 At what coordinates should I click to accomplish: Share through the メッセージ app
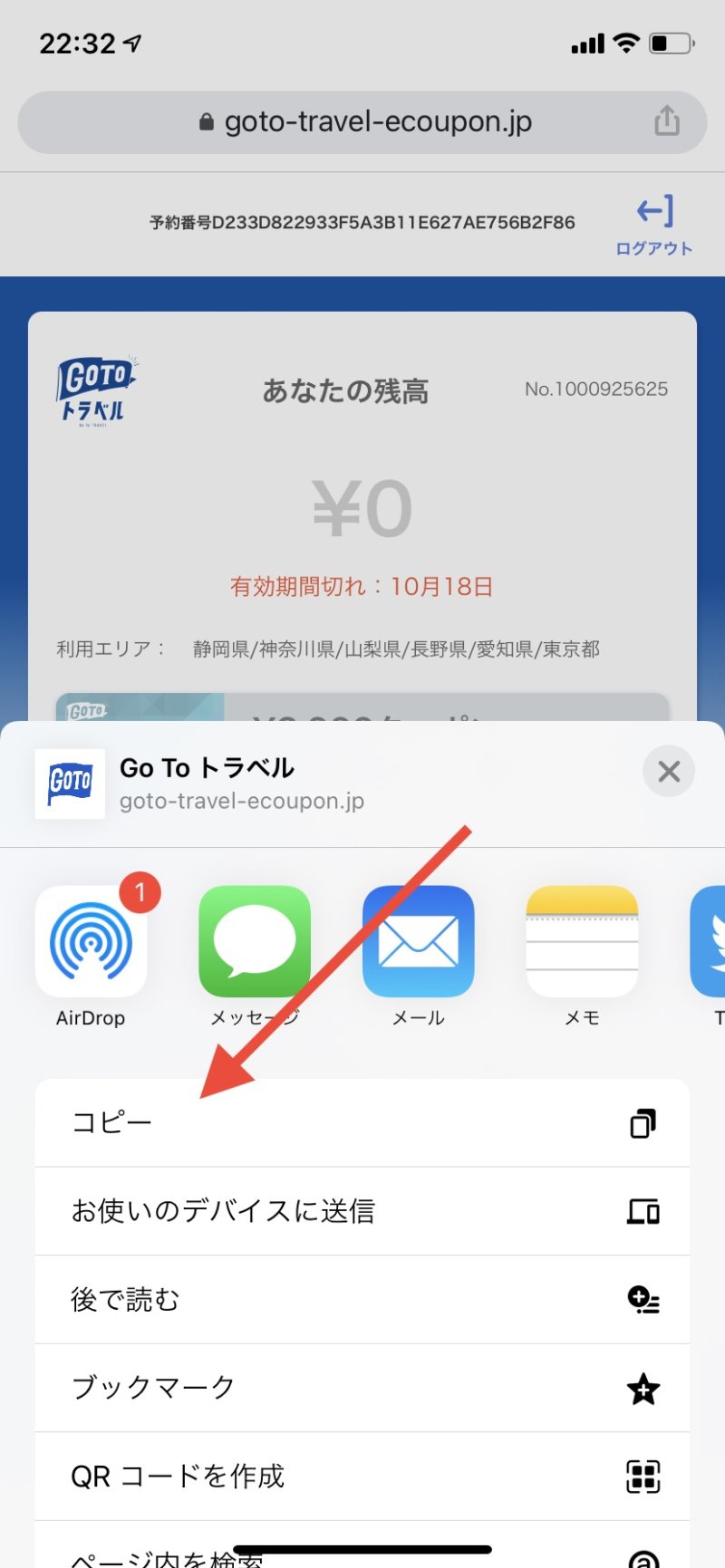pyautogui.click(x=255, y=942)
